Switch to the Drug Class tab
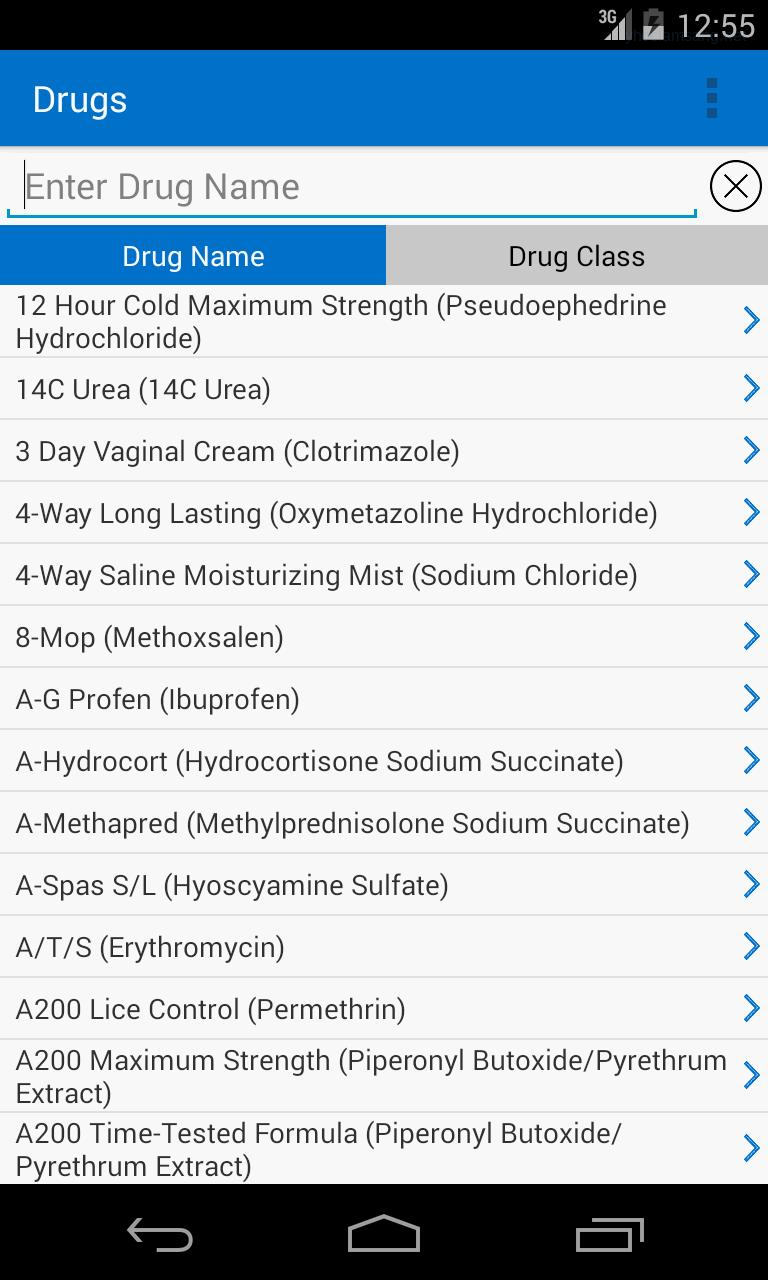The width and height of the screenshot is (768, 1280). point(577,256)
